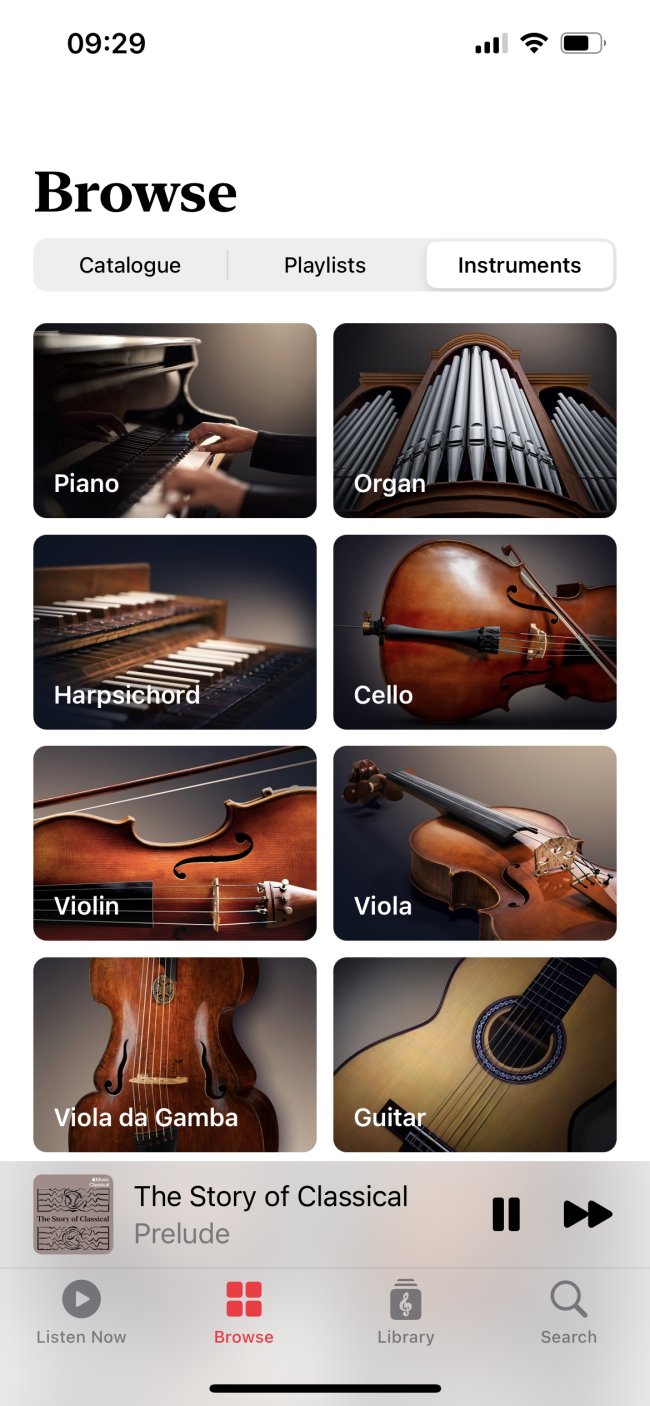Browse Organ music
This screenshot has height=1406, width=650.
click(475, 420)
